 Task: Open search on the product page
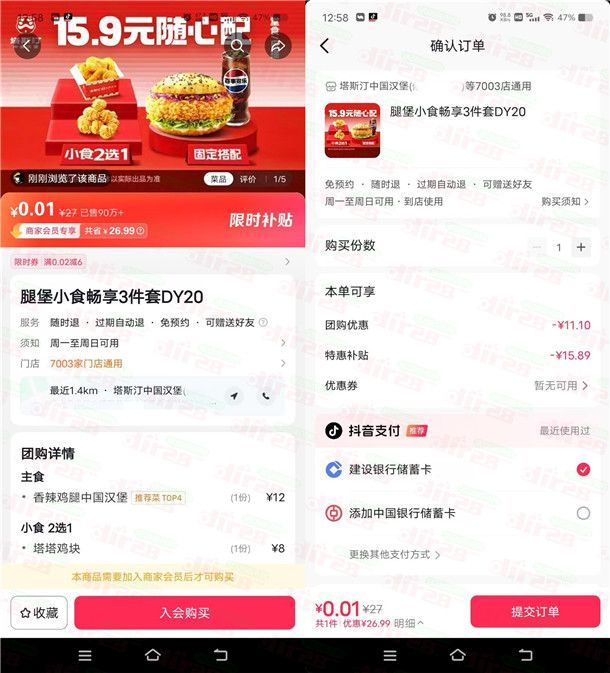pos(237,46)
